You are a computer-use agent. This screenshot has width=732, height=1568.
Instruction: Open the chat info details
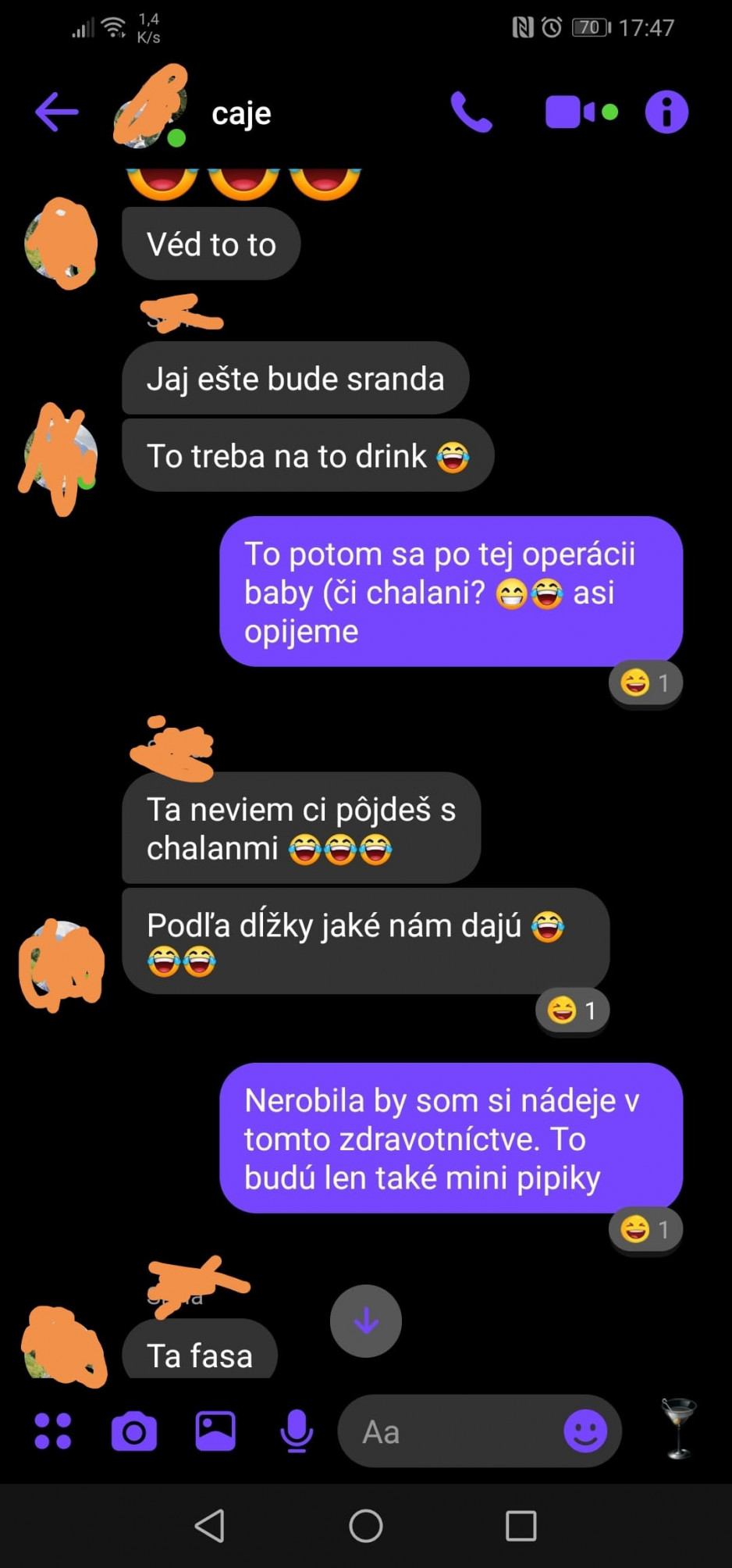666,112
